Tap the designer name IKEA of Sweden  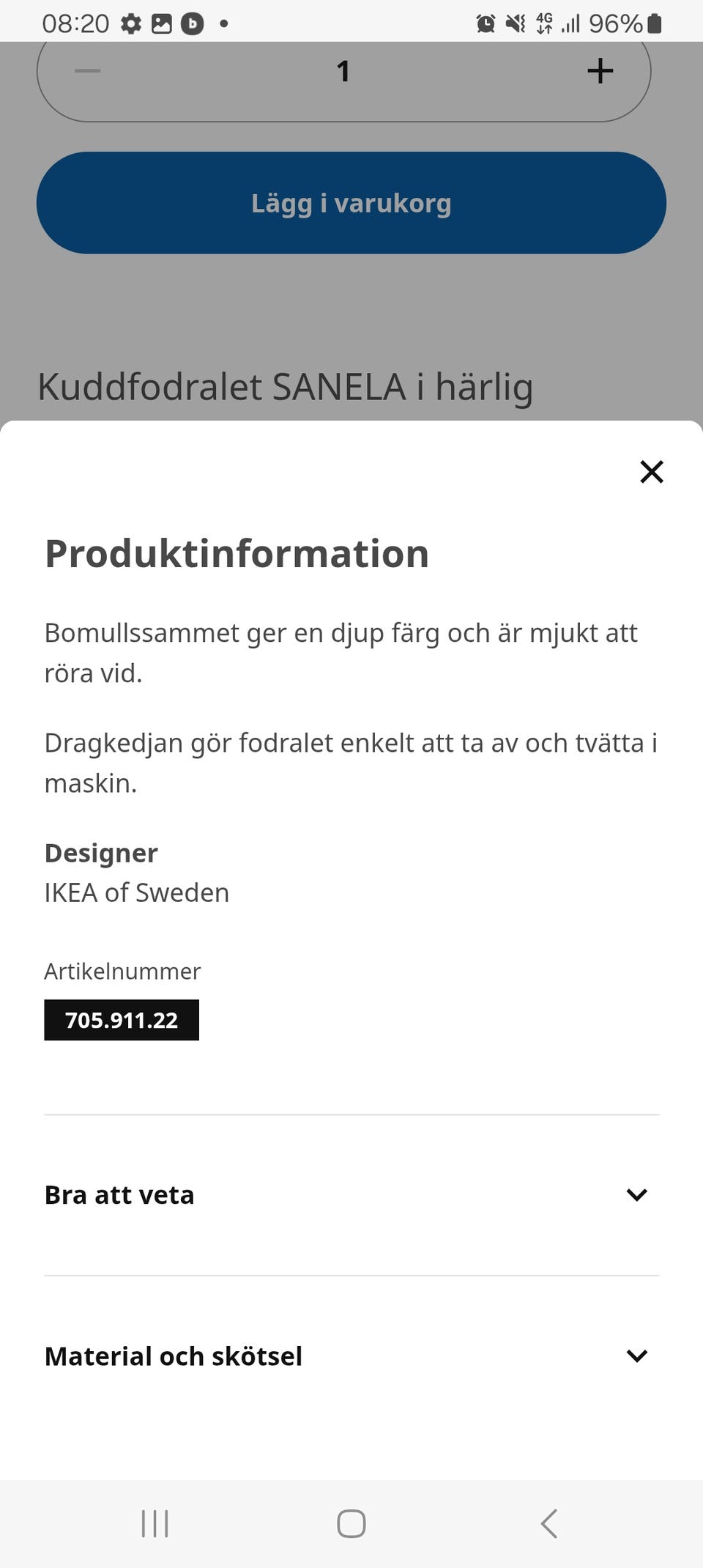136,892
